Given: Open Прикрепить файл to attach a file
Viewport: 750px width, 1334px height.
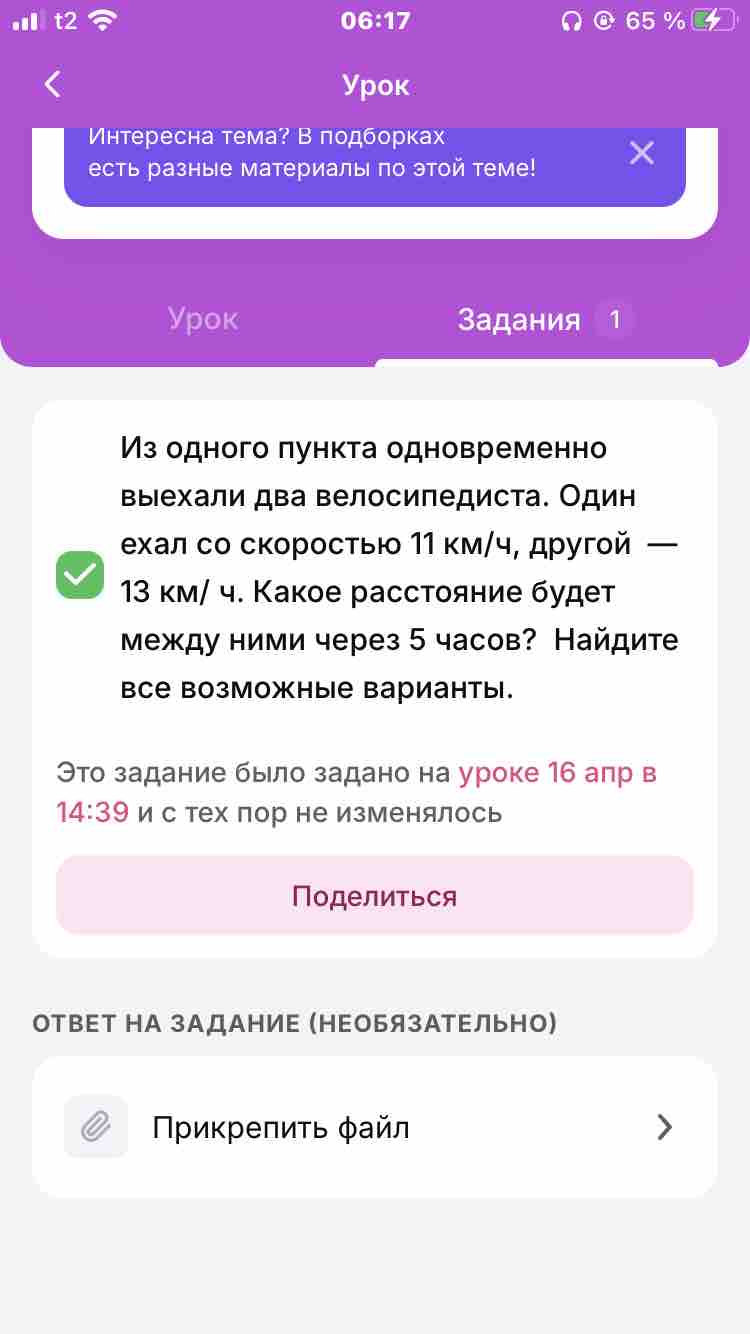Looking at the screenshot, I should tap(375, 1127).
